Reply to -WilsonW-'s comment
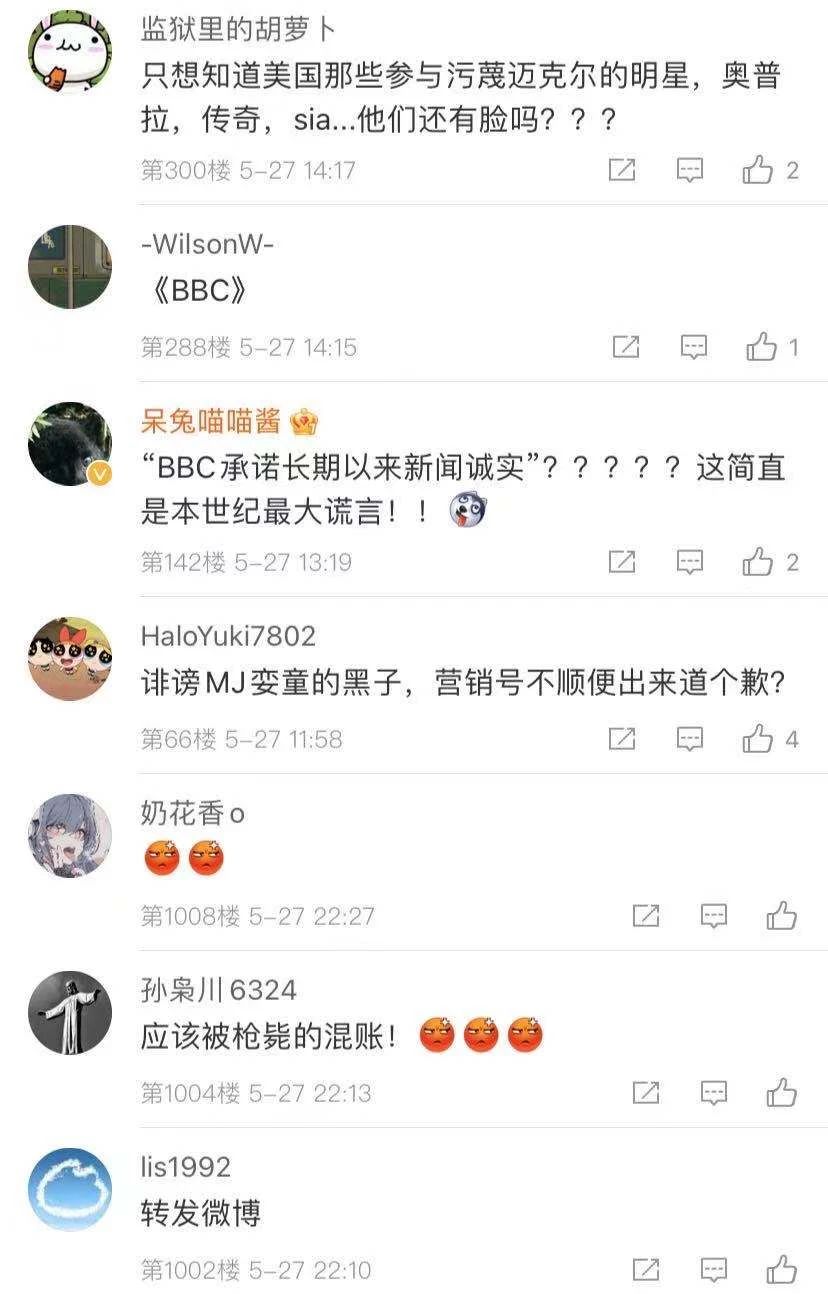Screen dimensions: 828x1294 click(694, 347)
